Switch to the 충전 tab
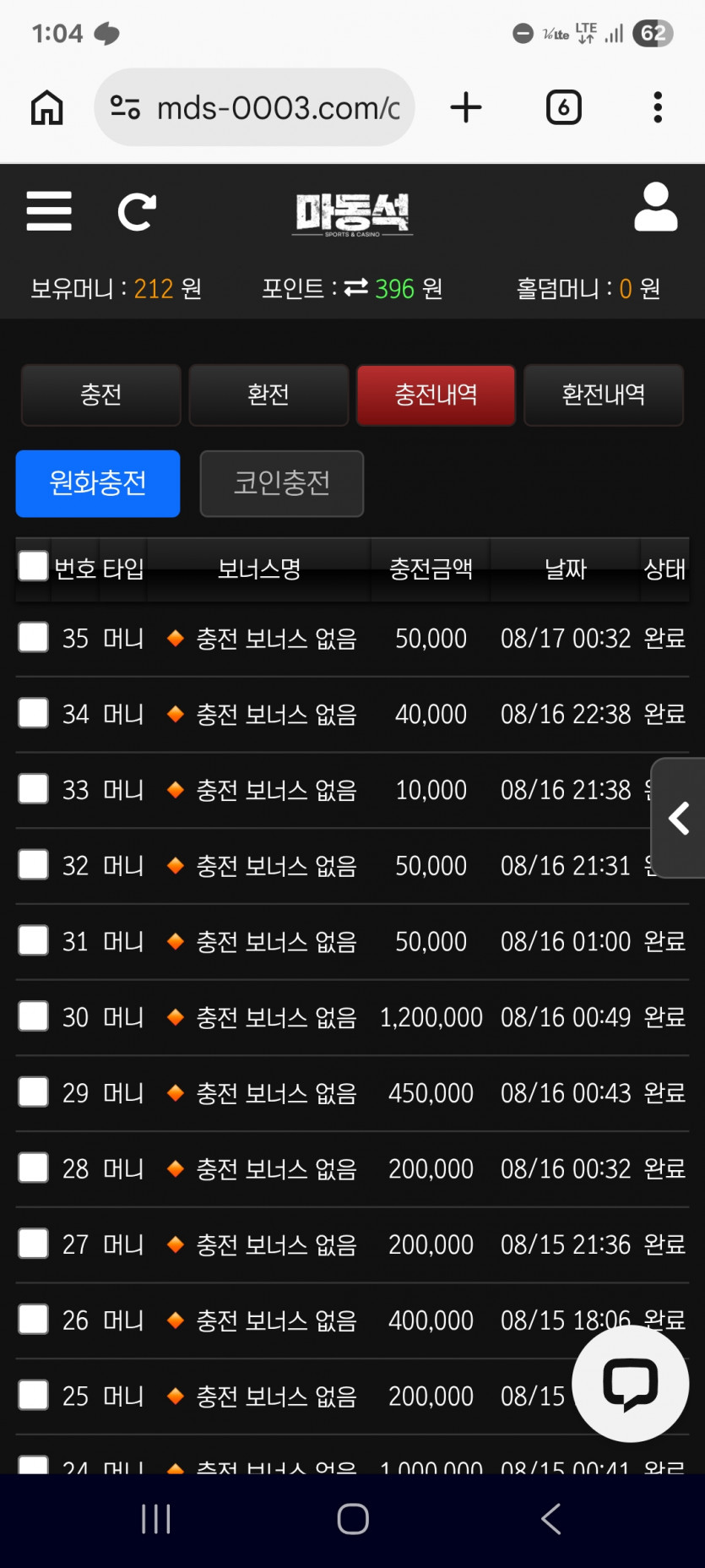 101,395
